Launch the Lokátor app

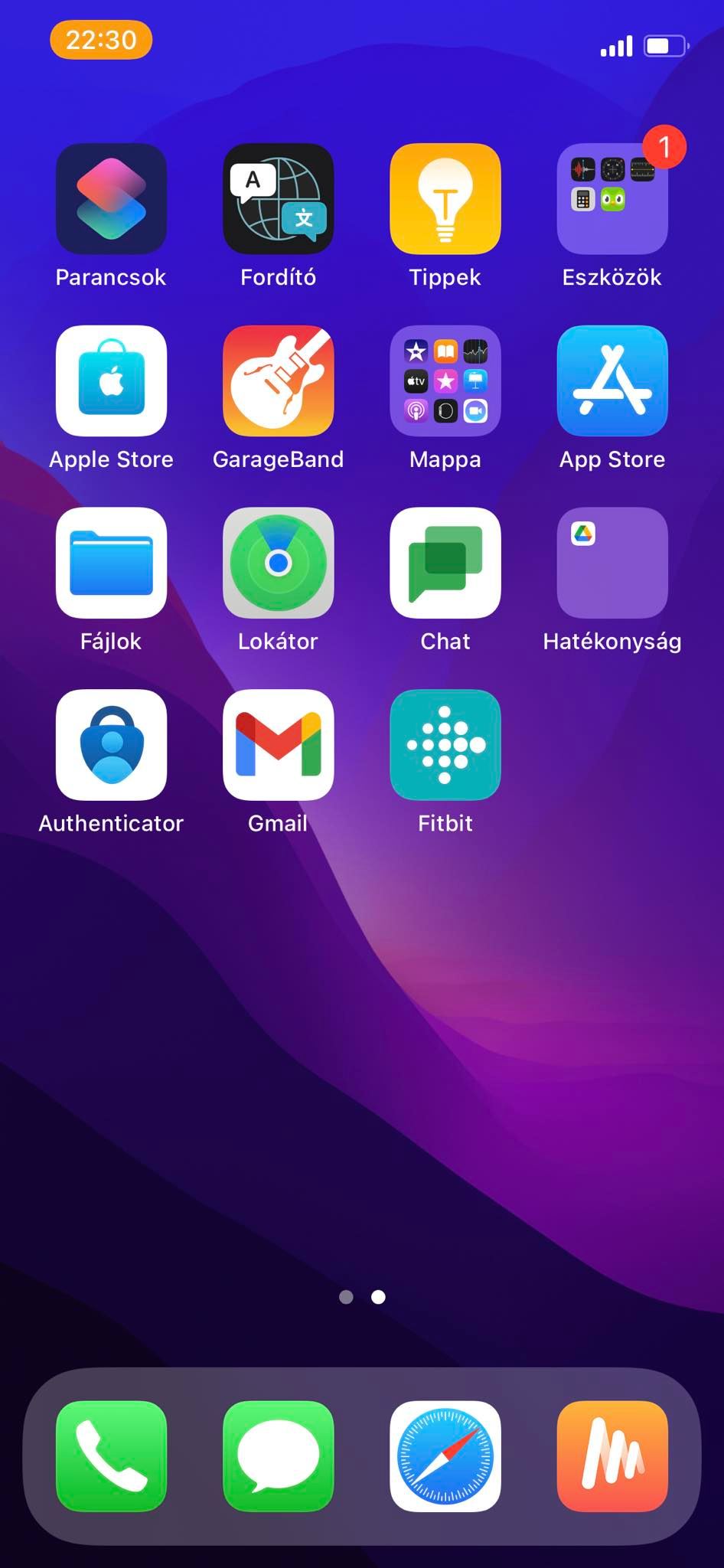click(278, 563)
